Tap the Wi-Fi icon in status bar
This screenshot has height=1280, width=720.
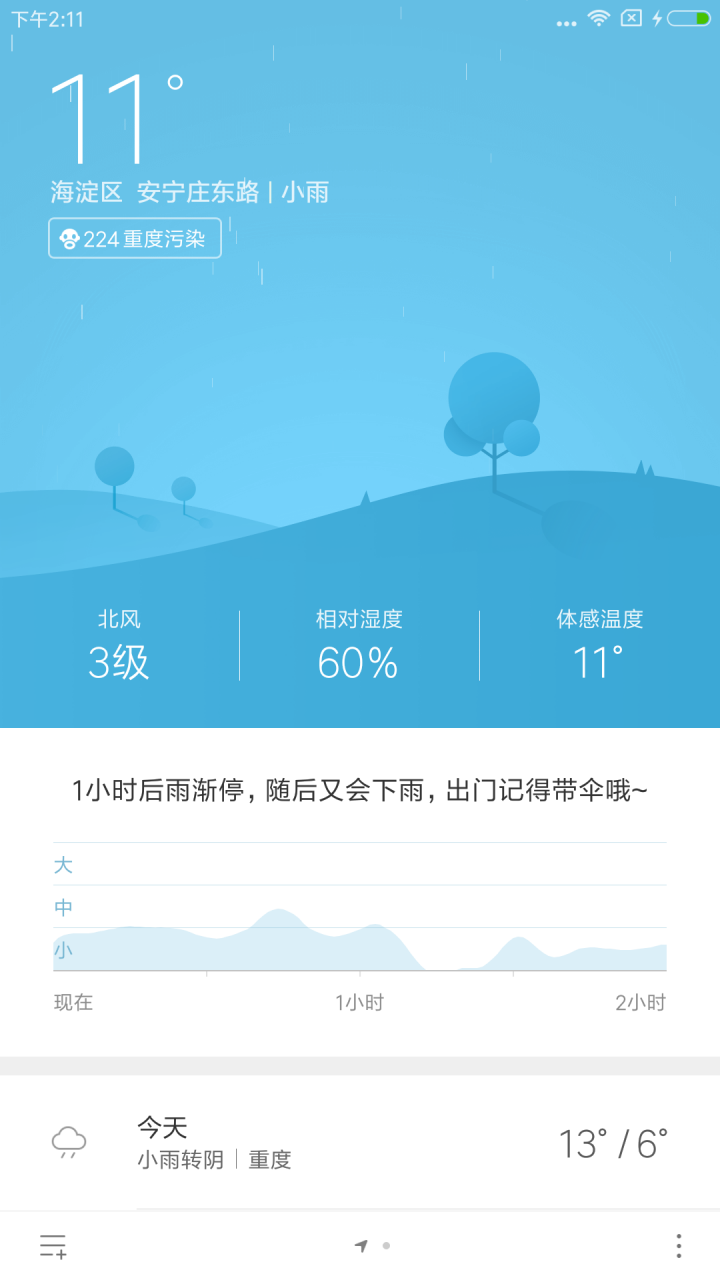click(x=600, y=18)
